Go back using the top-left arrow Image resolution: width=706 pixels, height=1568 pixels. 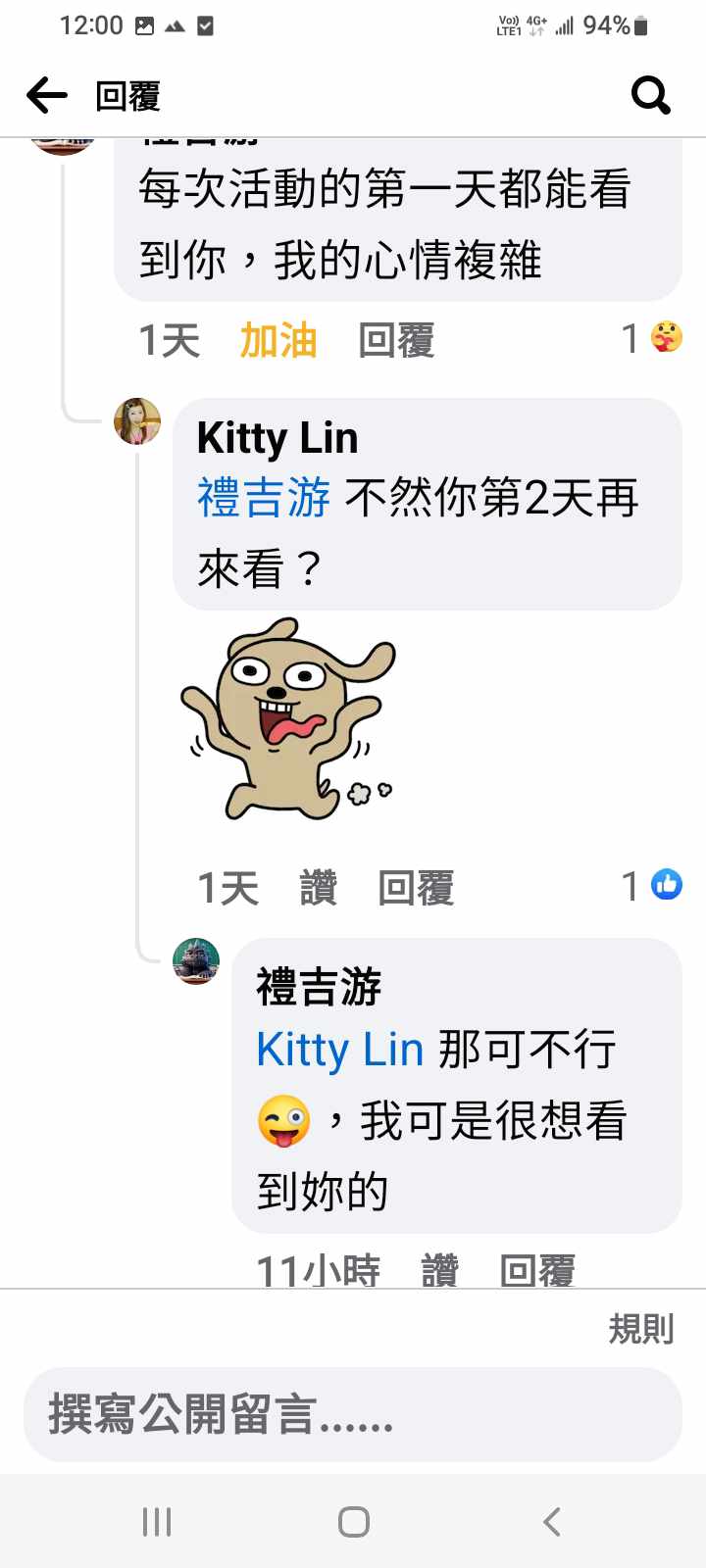47,96
